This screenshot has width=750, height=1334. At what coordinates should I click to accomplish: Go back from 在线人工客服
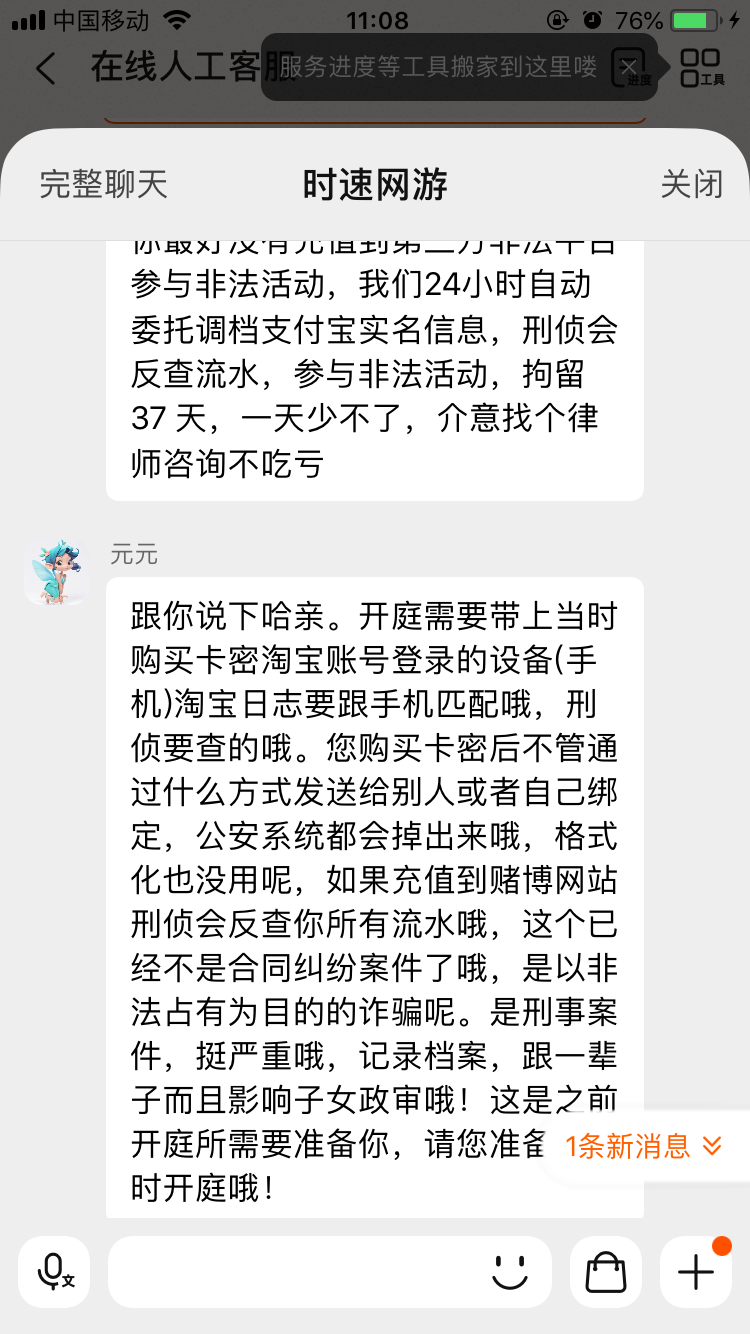tap(45, 68)
